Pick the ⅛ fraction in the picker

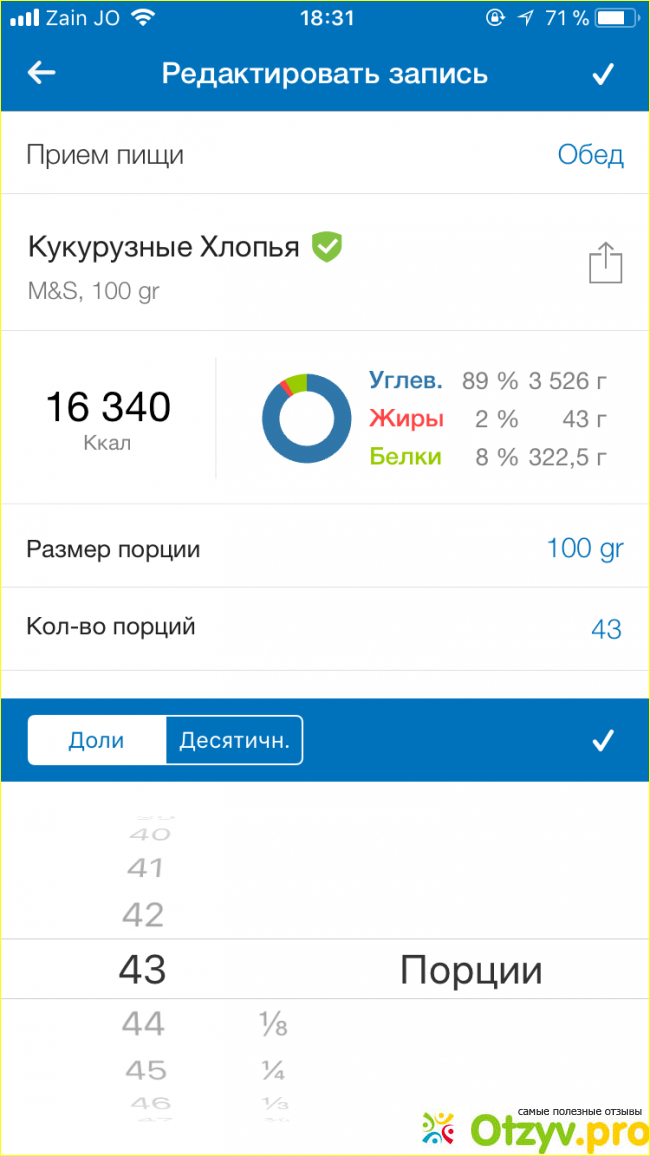(x=273, y=1024)
